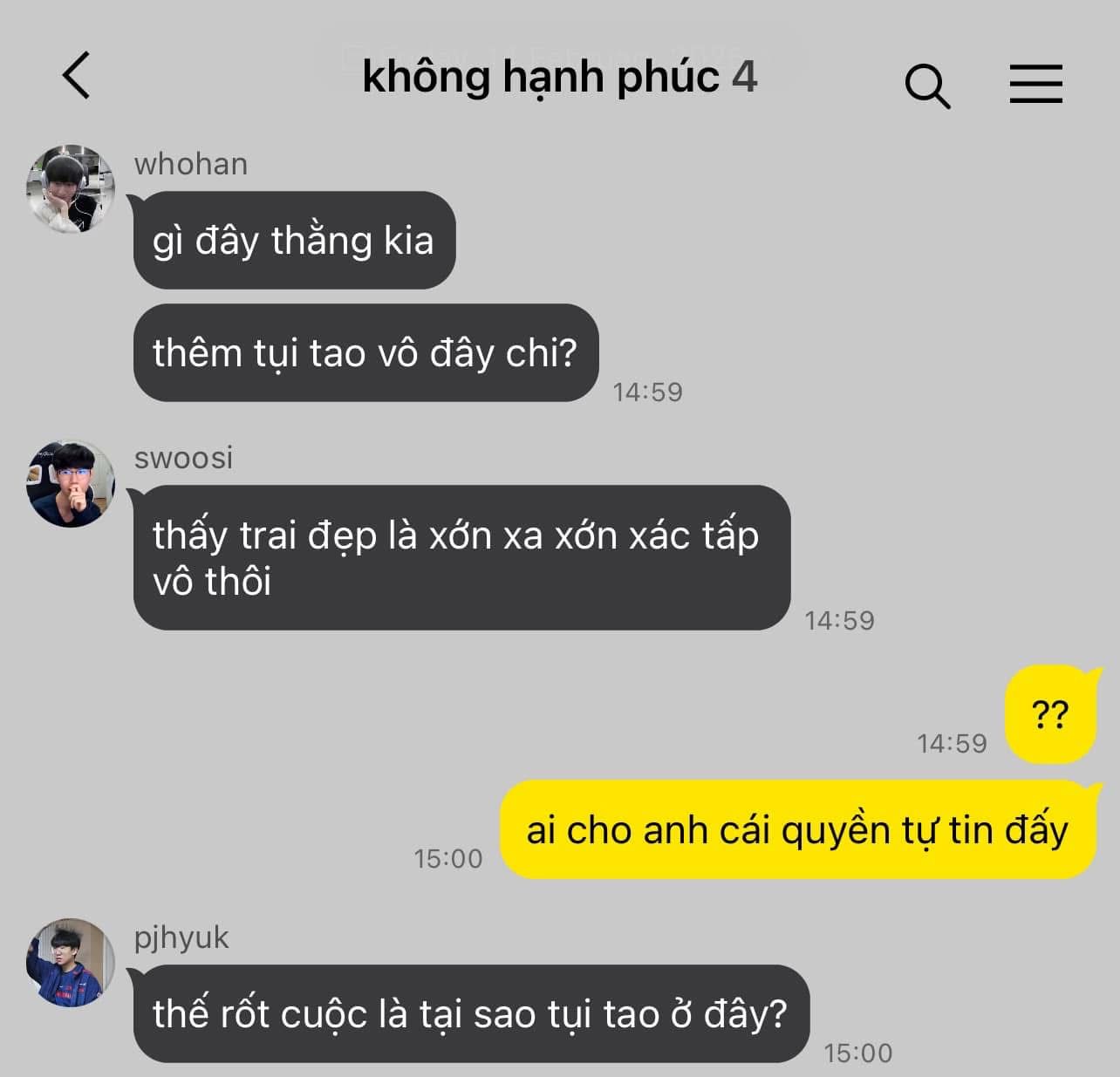Search messages in this chat
The height and width of the screenshot is (1077, 1120).
926,85
